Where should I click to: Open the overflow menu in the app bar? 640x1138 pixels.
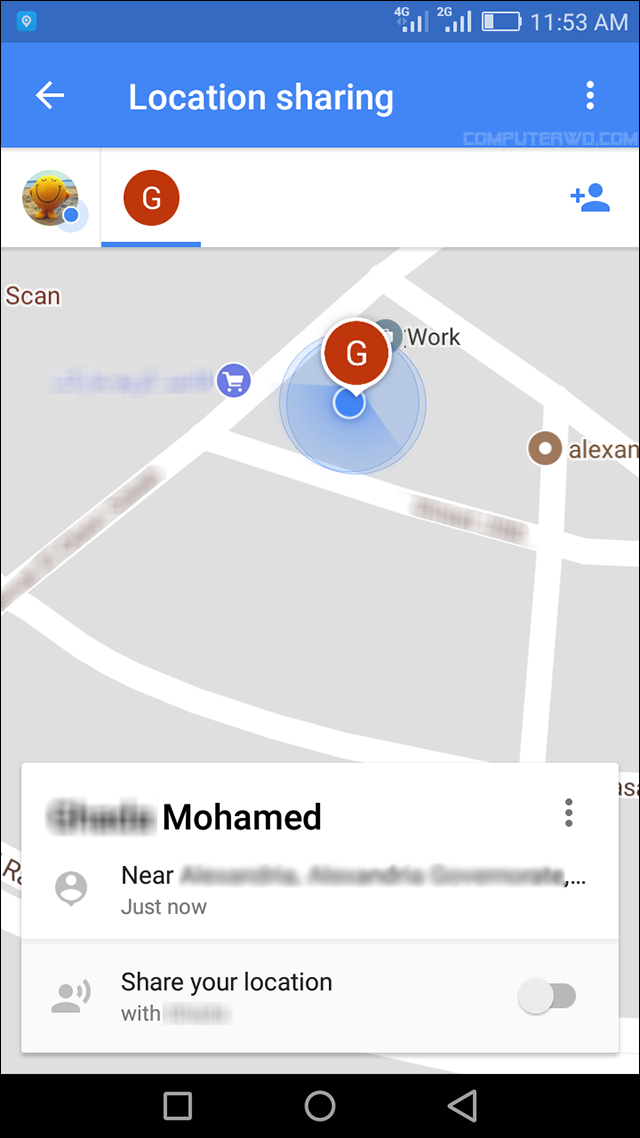(590, 96)
